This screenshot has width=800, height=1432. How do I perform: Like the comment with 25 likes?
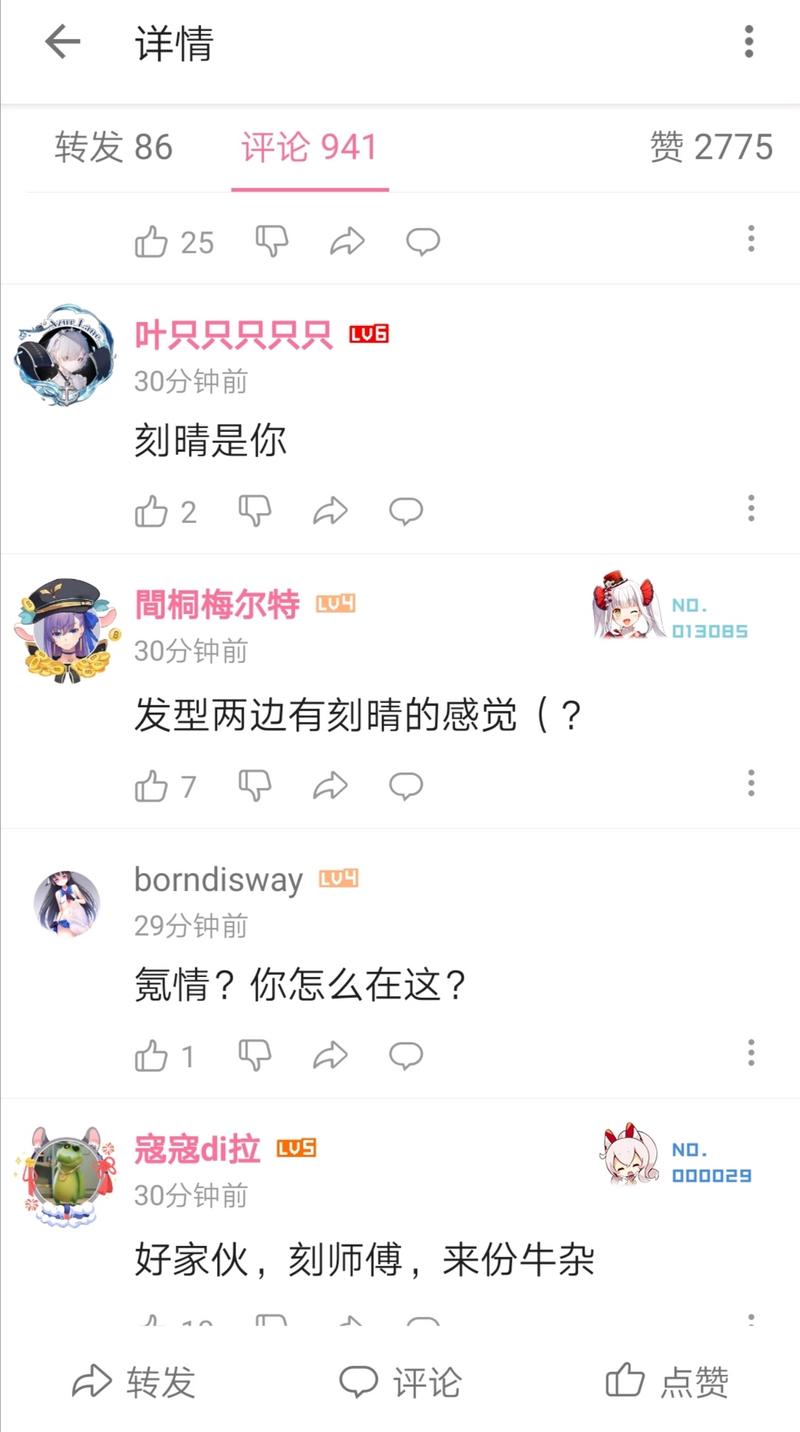click(x=152, y=241)
